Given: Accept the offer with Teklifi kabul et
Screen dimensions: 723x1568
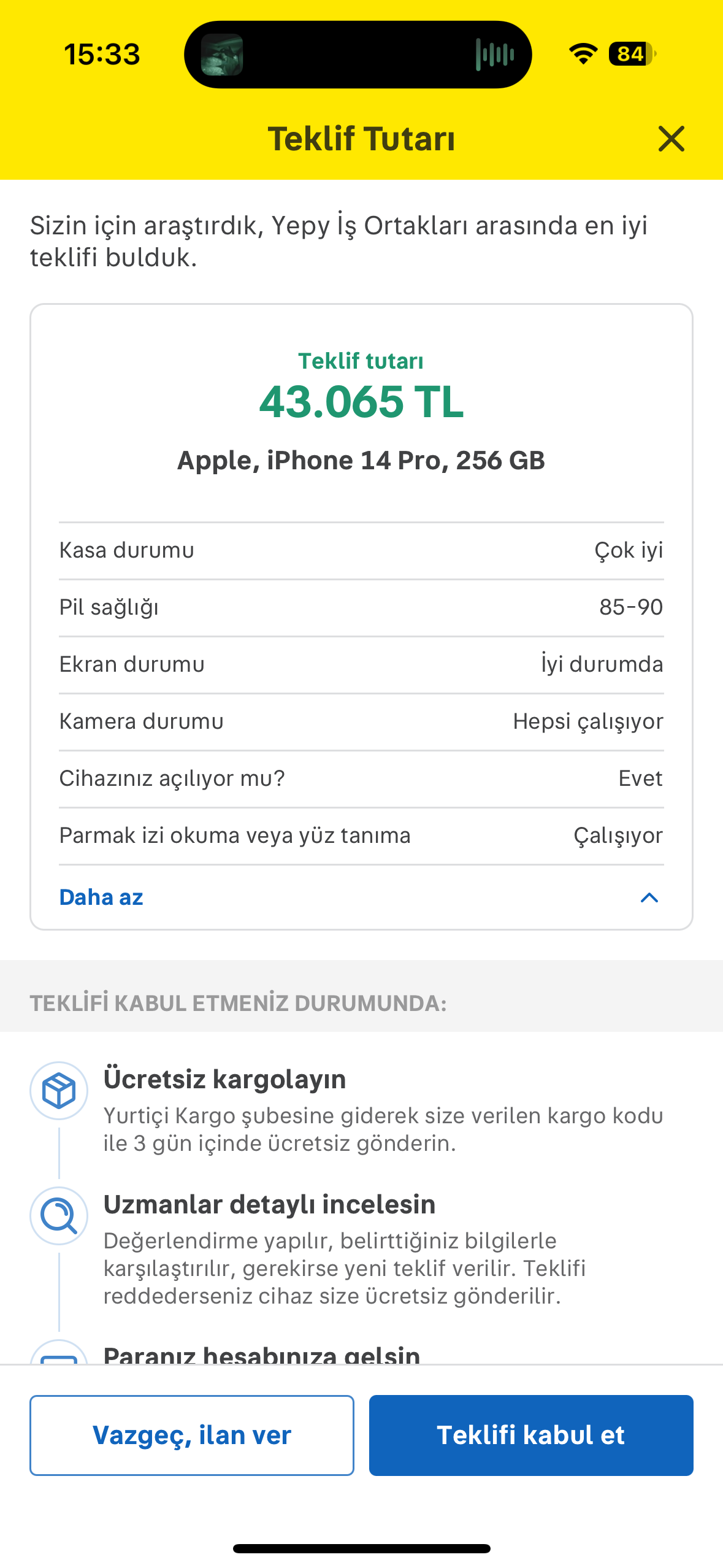Looking at the screenshot, I should [x=530, y=1435].
